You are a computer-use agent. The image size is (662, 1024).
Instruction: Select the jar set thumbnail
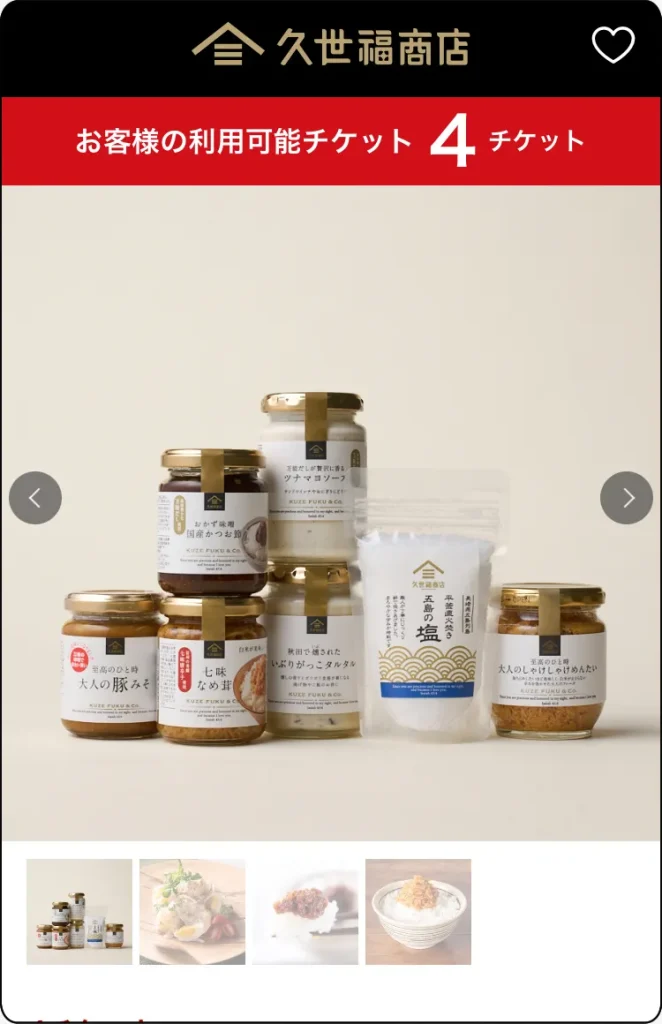[x=79, y=911]
